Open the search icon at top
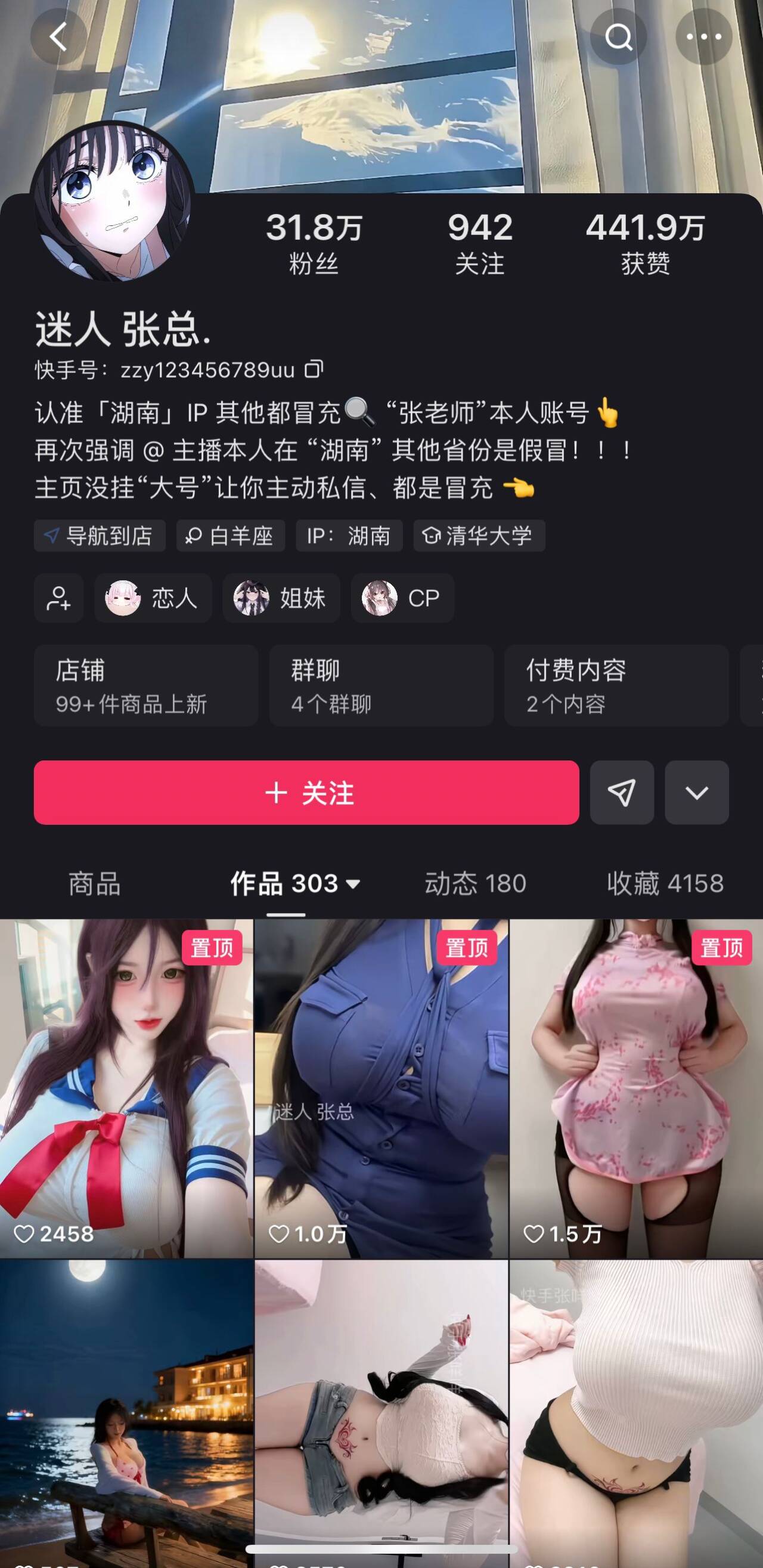 [618, 37]
